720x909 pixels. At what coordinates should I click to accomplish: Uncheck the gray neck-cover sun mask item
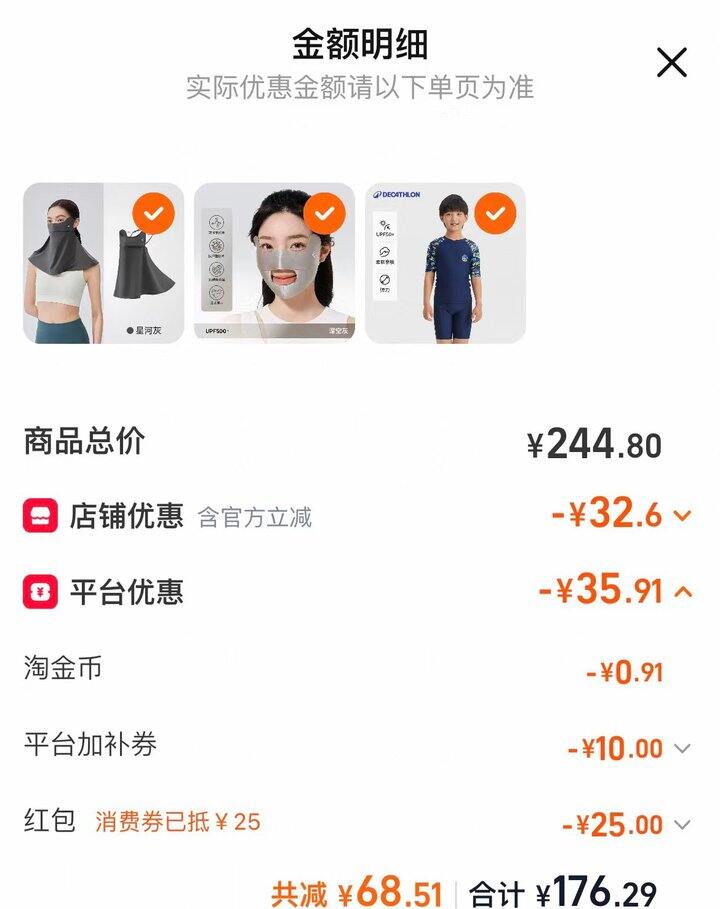153,213
